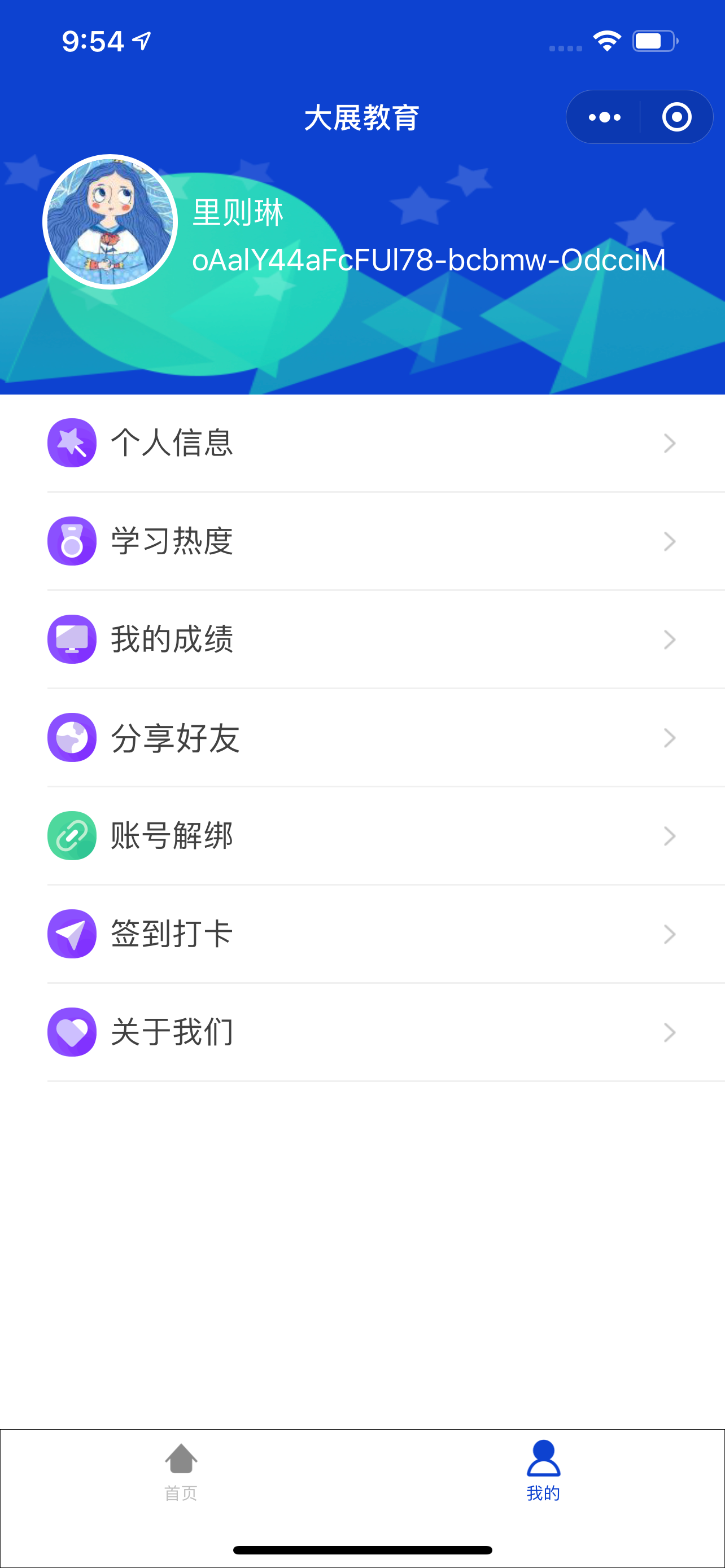Select the 学习热度 medal icon
The width and height of the screenshot is (725, 1568).
click(x=71, y=541)
